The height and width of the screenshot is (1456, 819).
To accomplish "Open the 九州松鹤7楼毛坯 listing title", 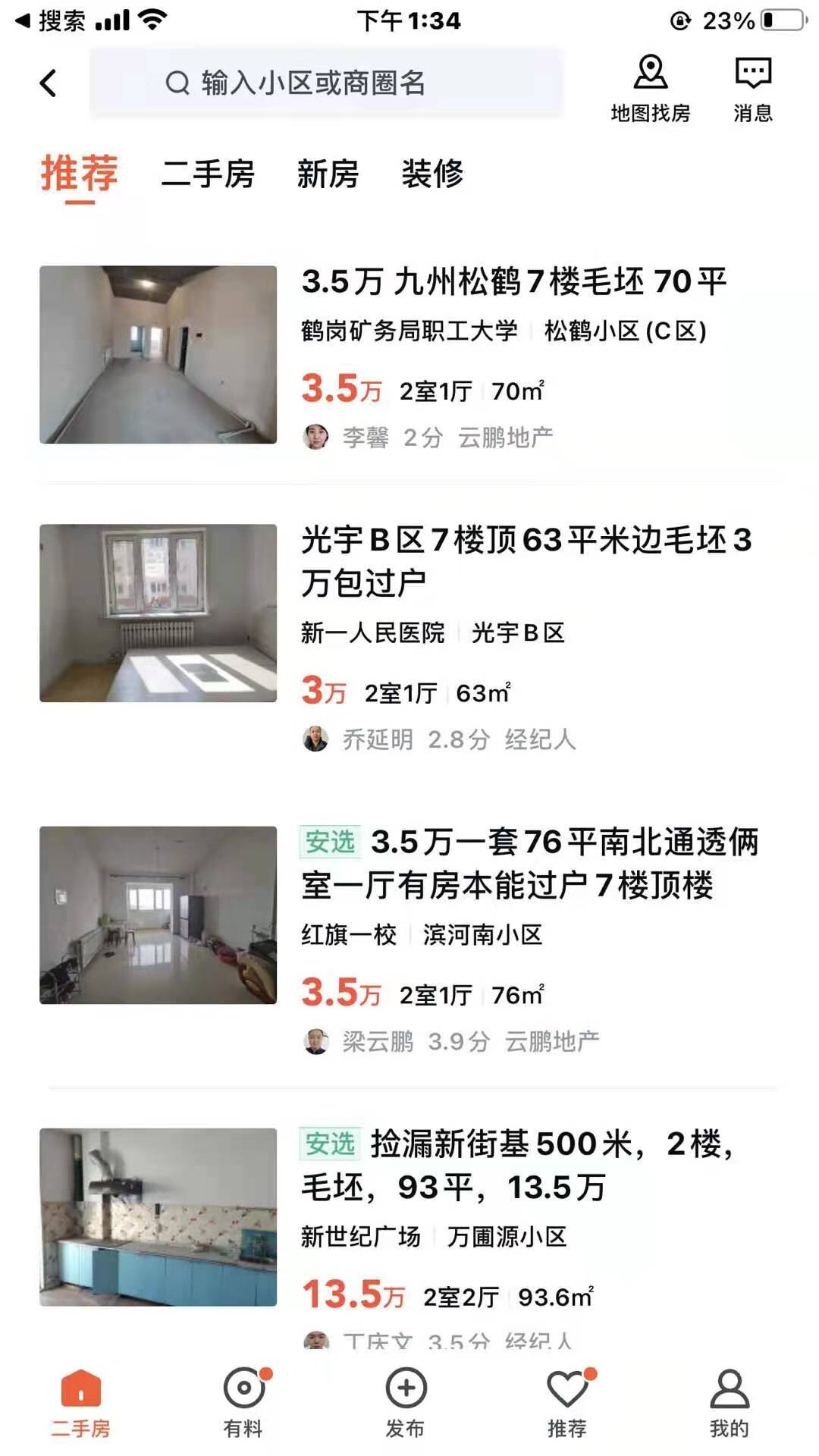I will (x=513, y=283).
